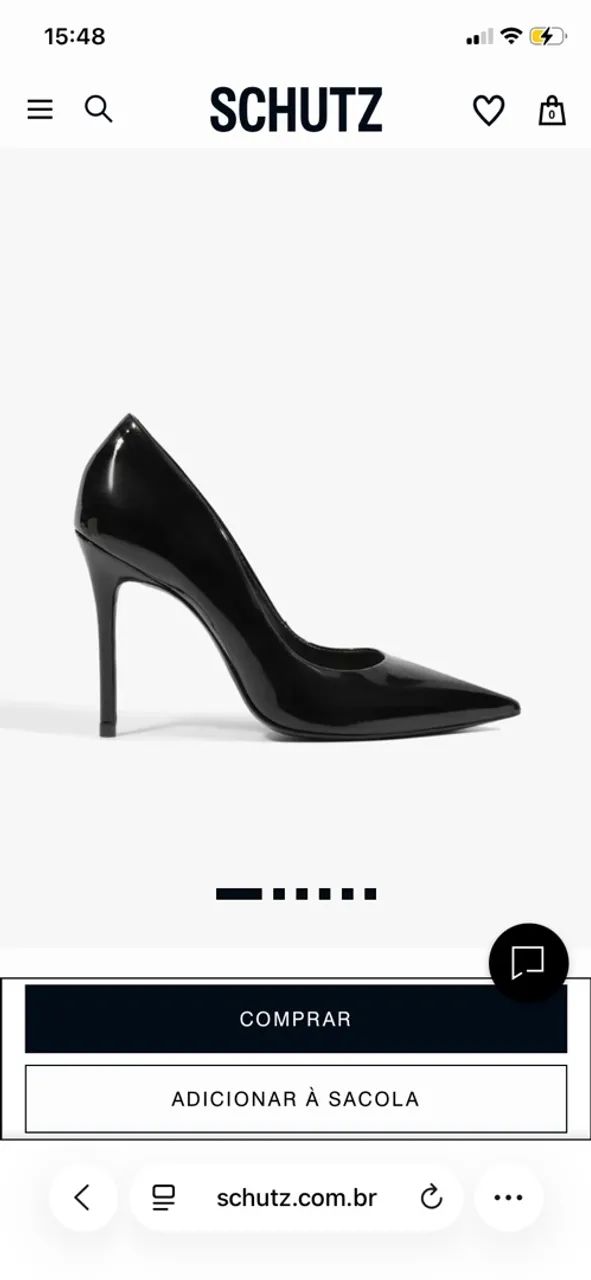This screenshot has width=591, height=1280.
Task: Open the wishlist heart icon
Action: [488, 110]
